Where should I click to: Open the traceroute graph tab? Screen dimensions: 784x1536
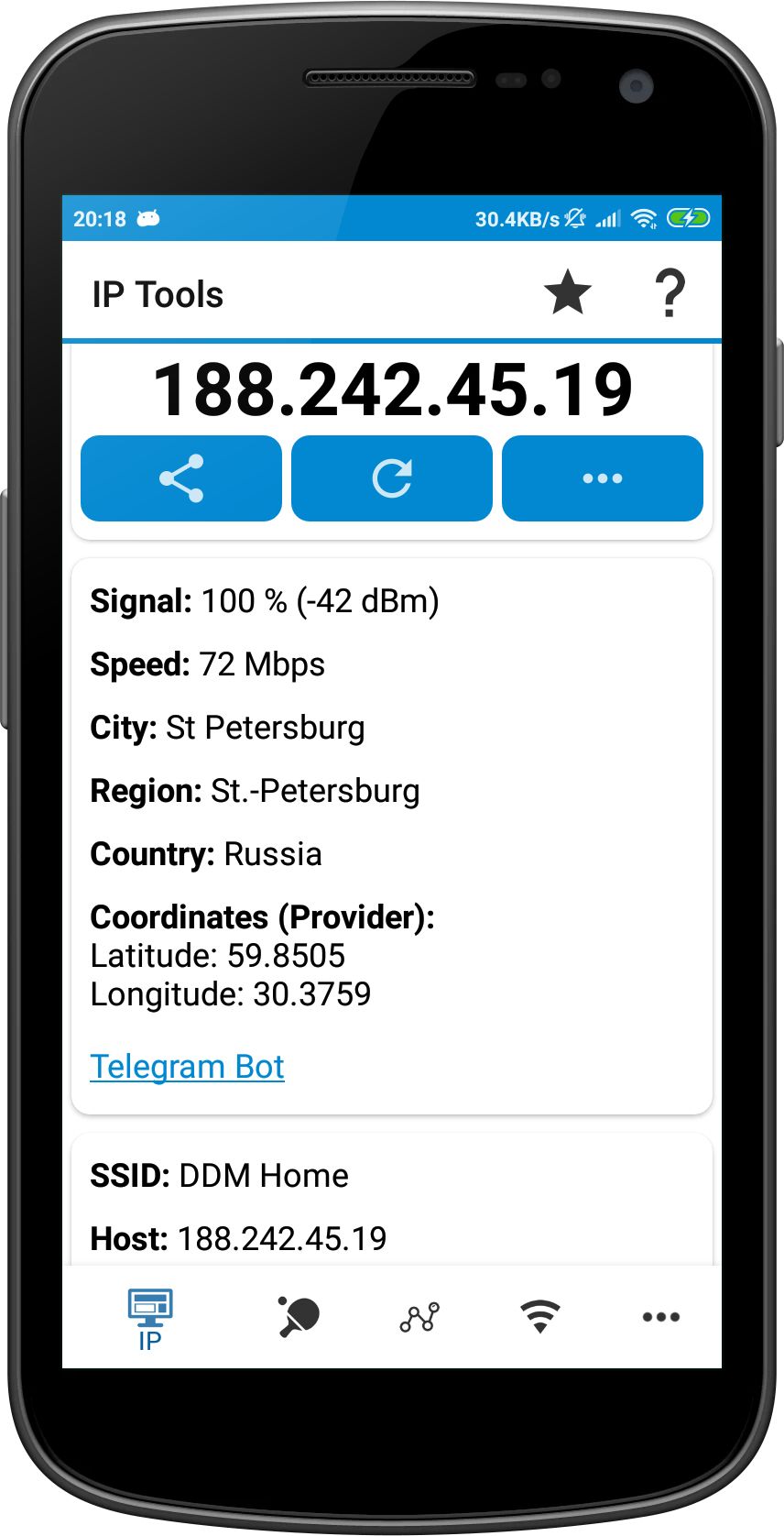click(x=419, y=1318)
